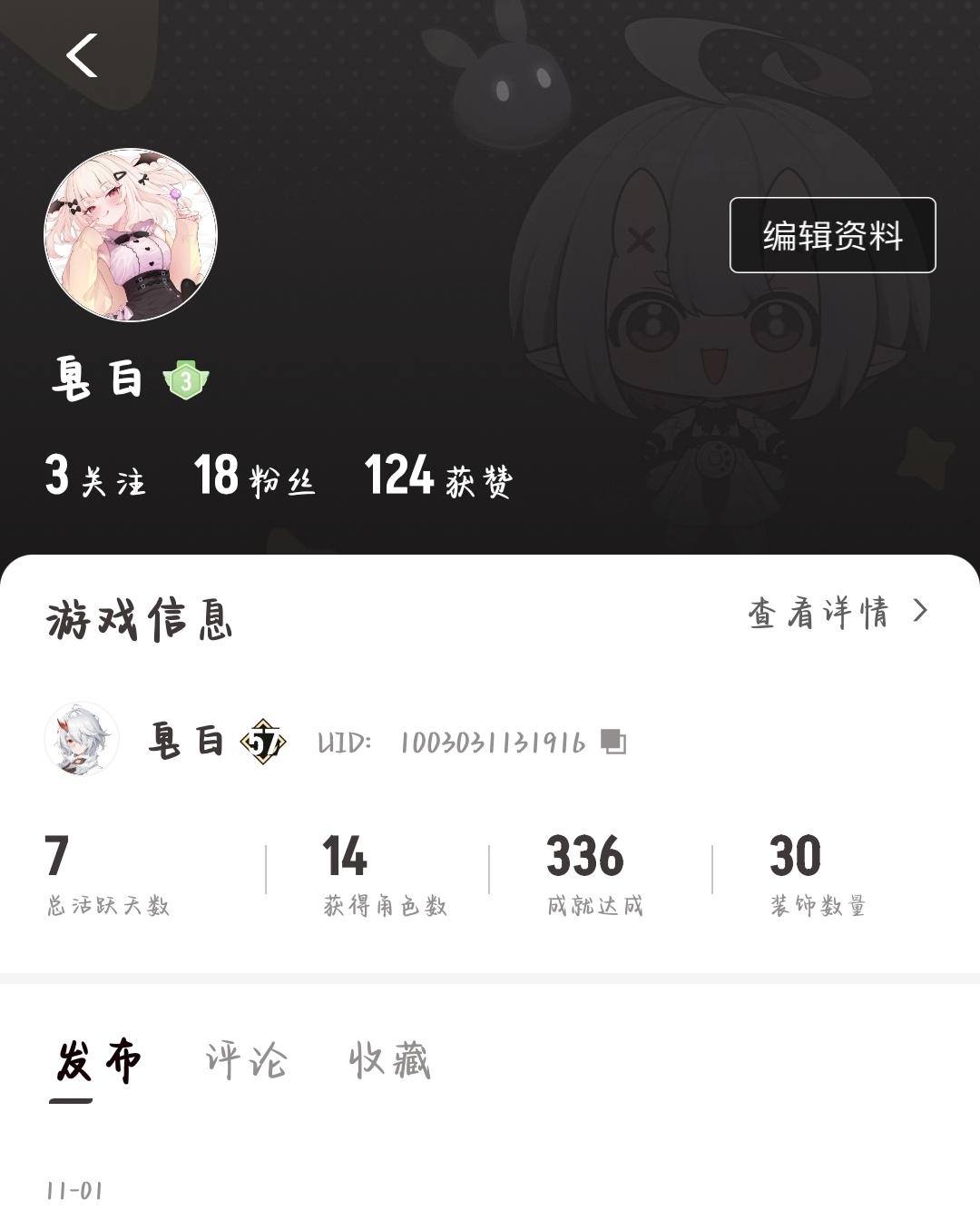Screen dimensions: 980x1230
Task: Select the 发布 tab
Action: (x=98, y=1060)
